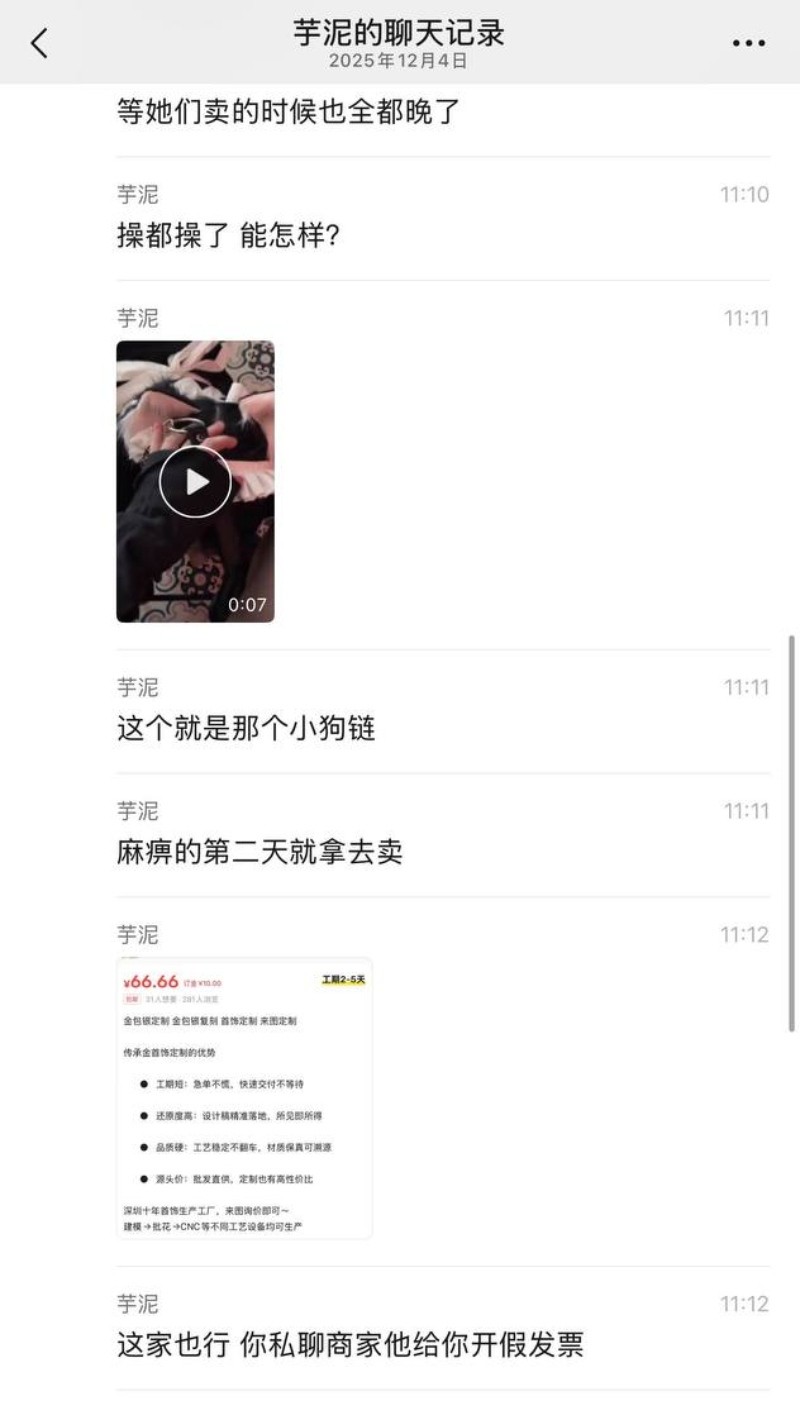Image resolution: width=800 pixels, height=1403 pixels.
Task: Go back from 芋泥的聊天记录
Action: coord(39,43)
